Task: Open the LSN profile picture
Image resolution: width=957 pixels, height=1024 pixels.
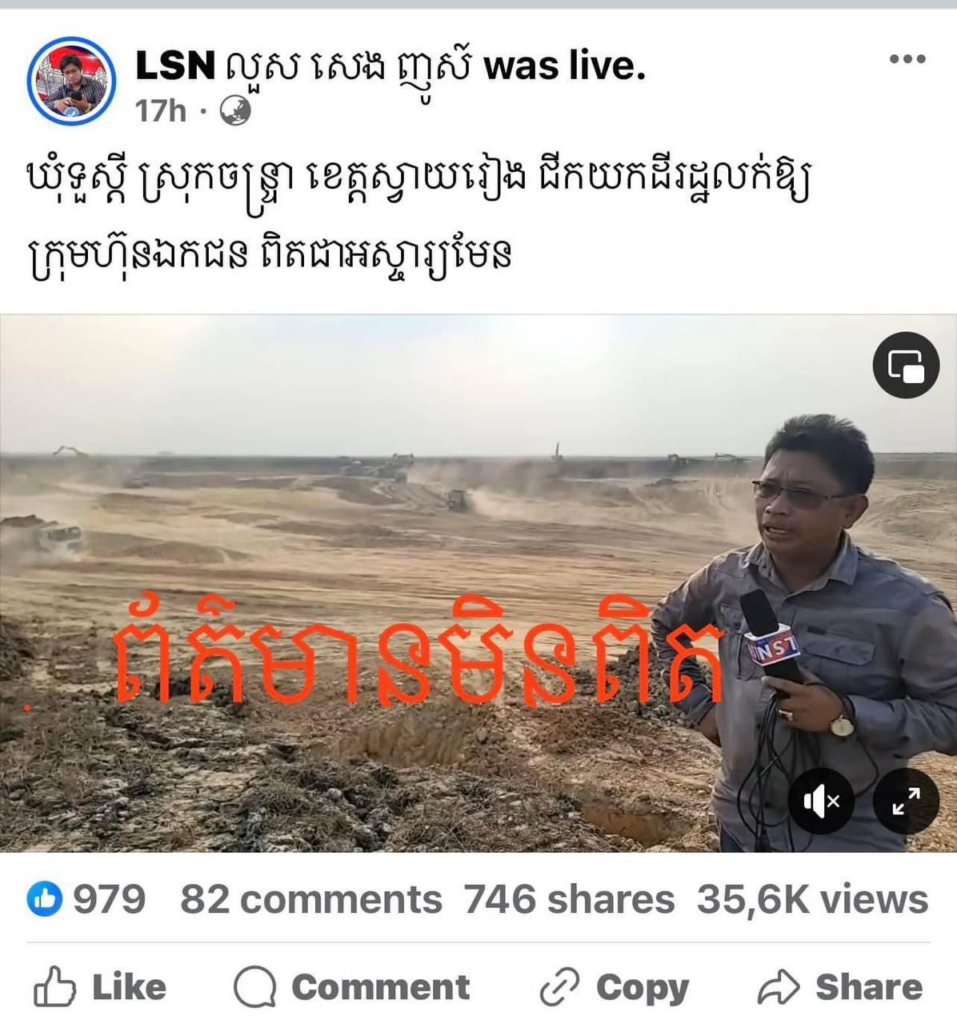Action: click(x=71, y=81)
